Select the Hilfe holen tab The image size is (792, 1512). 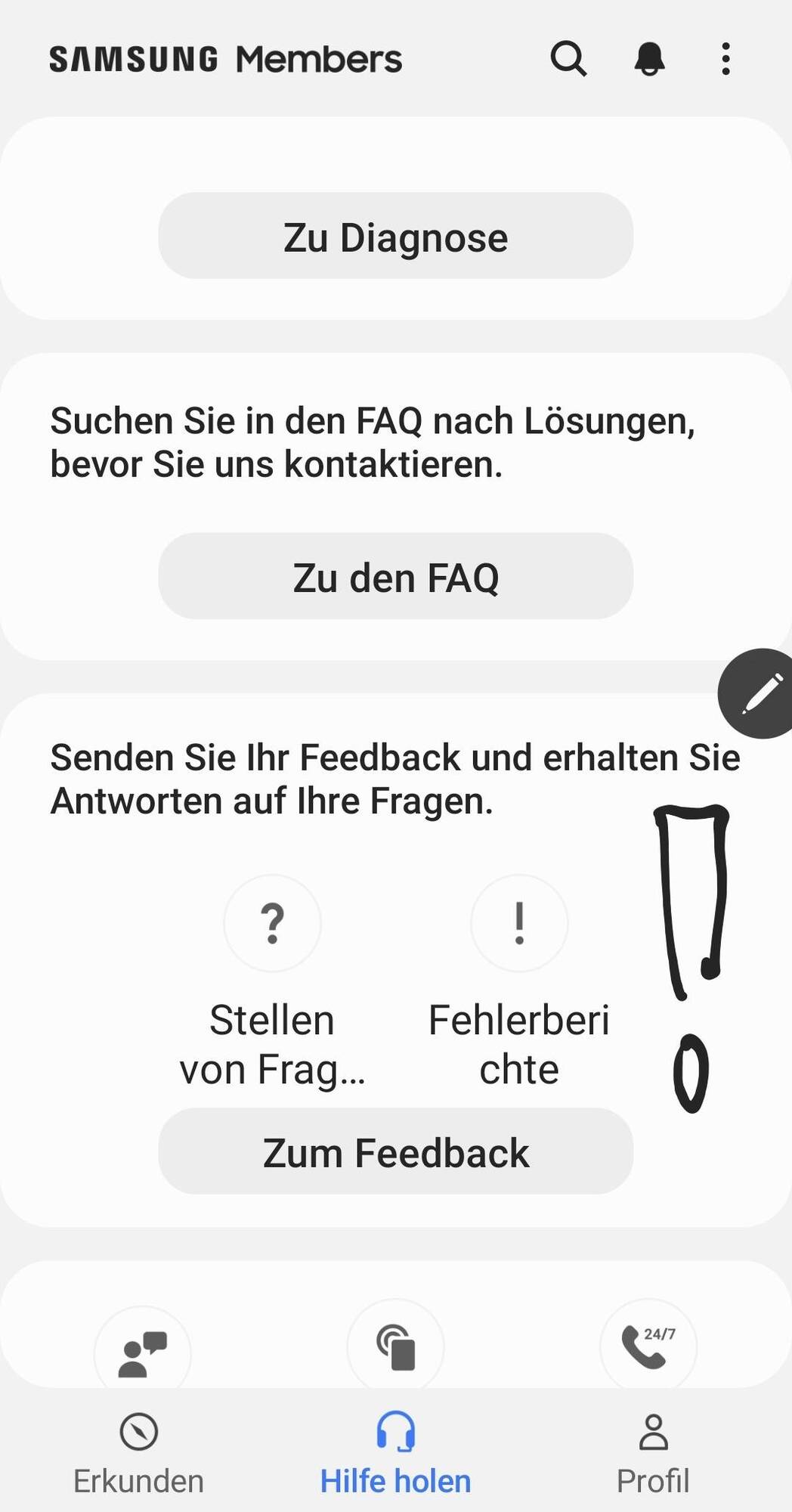(395, 1453)
